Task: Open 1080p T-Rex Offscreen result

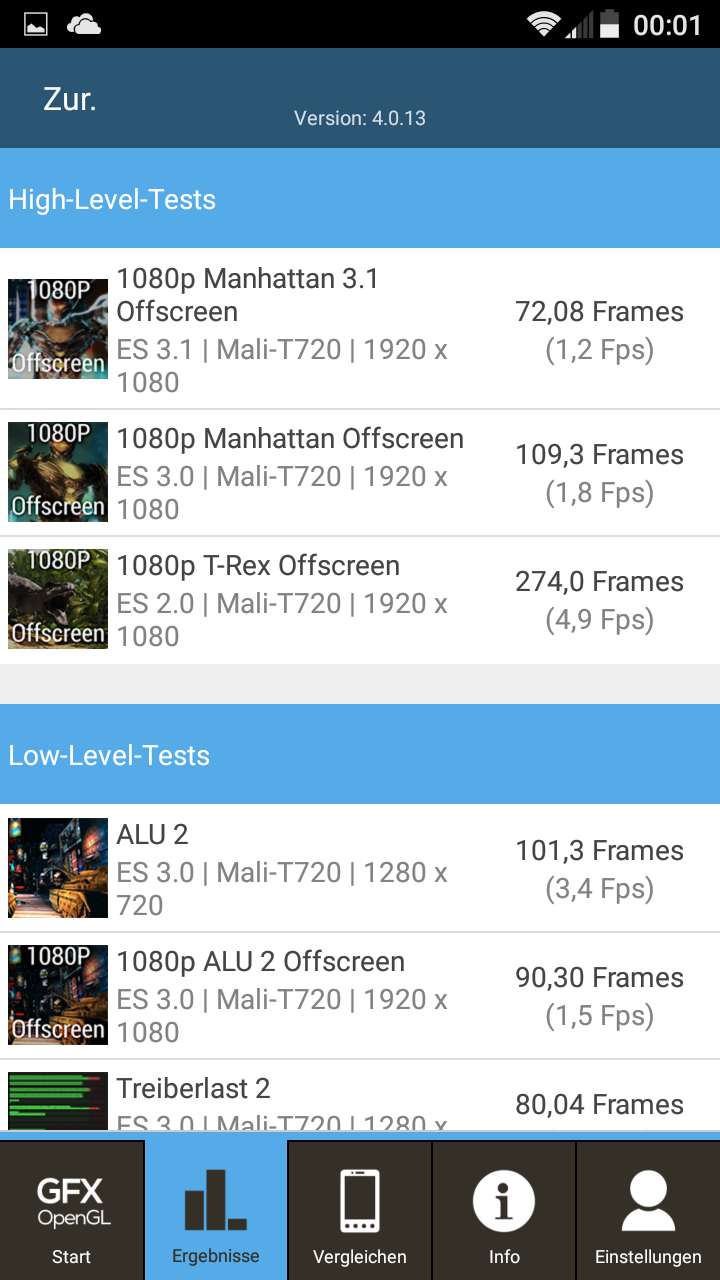Action: (360, 600)
